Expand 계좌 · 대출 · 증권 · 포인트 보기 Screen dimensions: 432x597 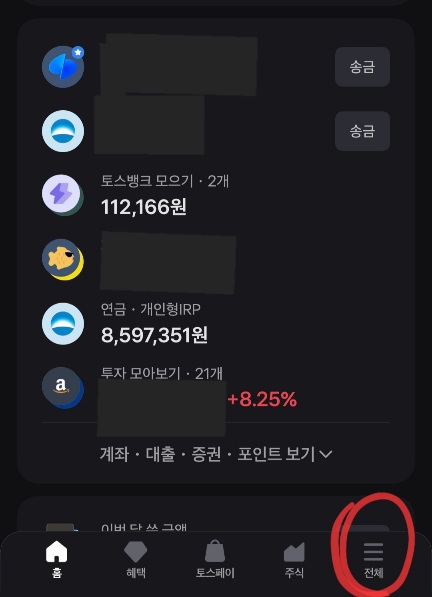coord(216,454)
